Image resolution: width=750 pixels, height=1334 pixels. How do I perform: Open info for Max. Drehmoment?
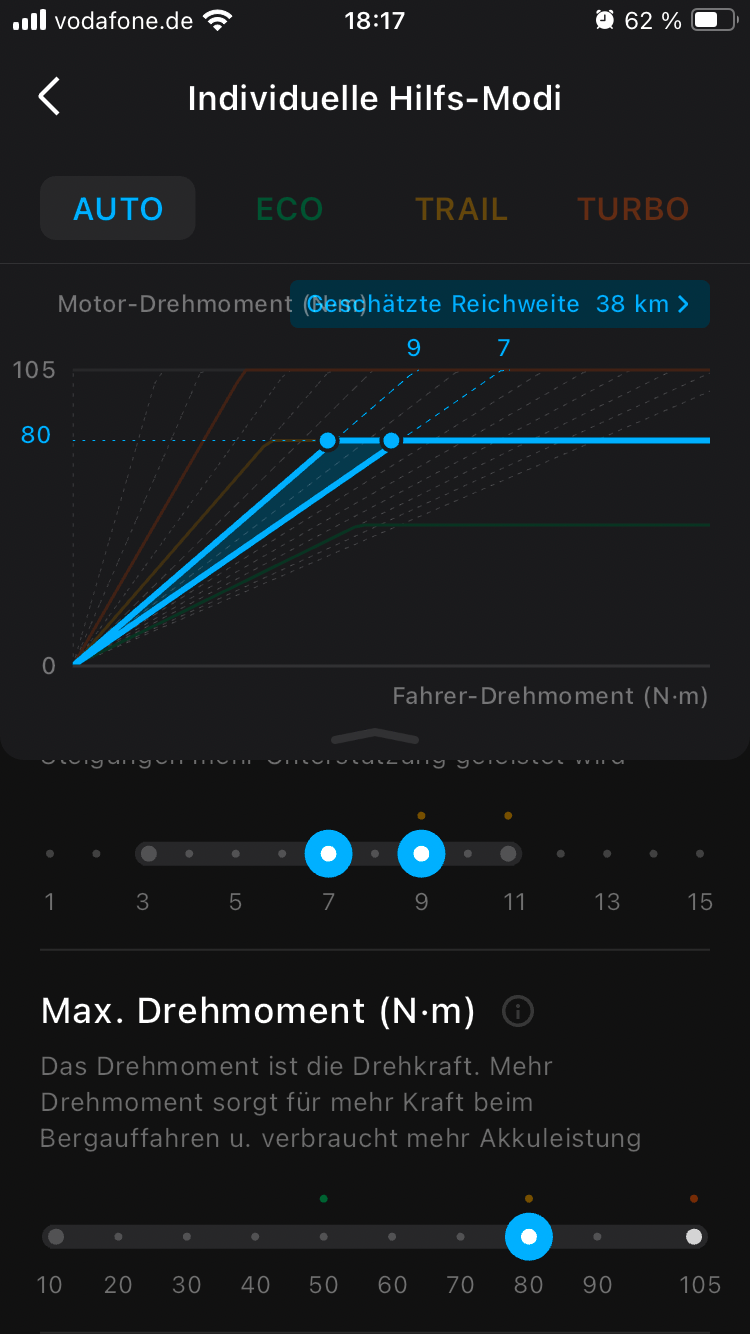tap(518, 1011)
